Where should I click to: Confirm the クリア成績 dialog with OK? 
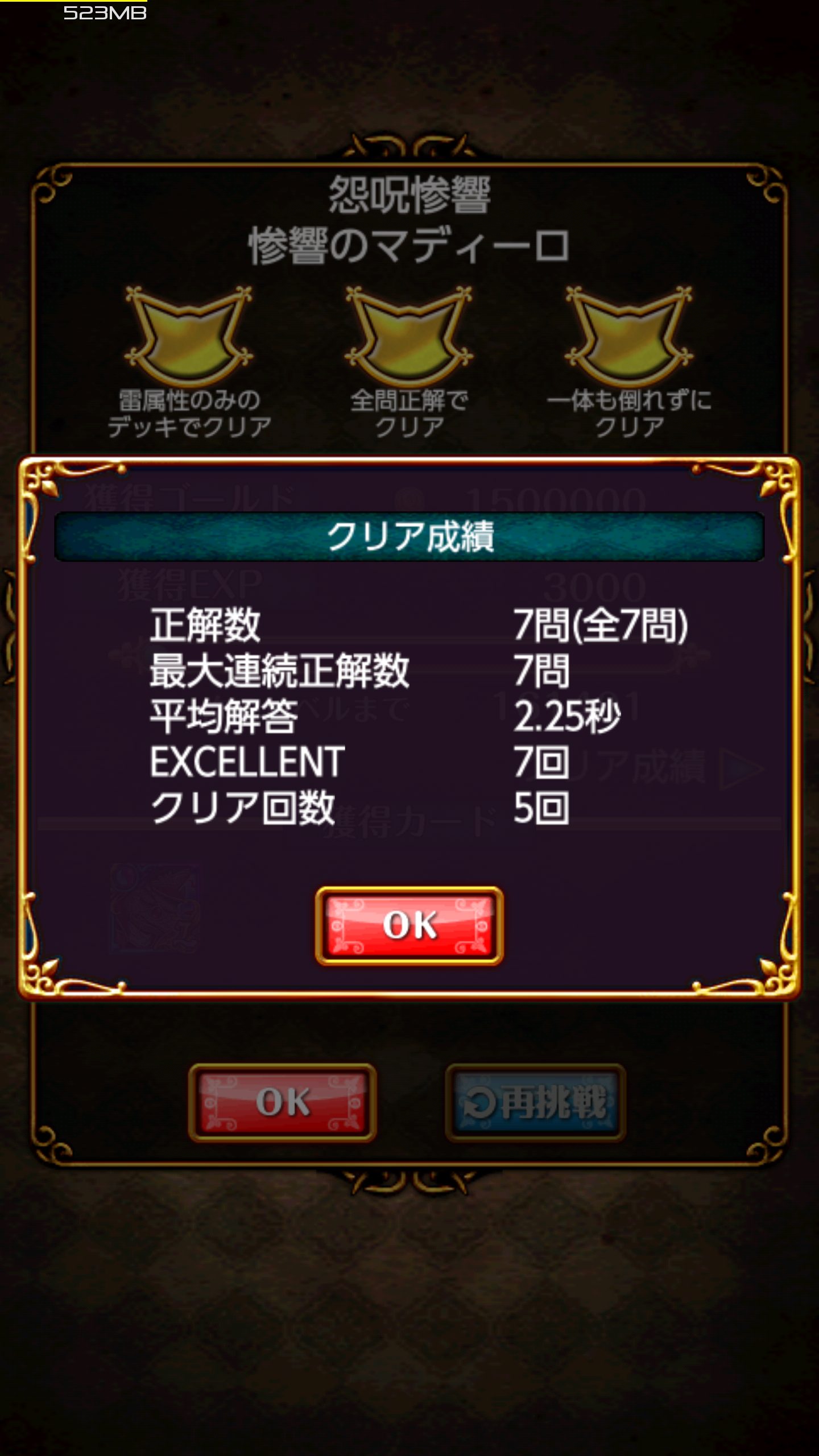click(409, 926)
